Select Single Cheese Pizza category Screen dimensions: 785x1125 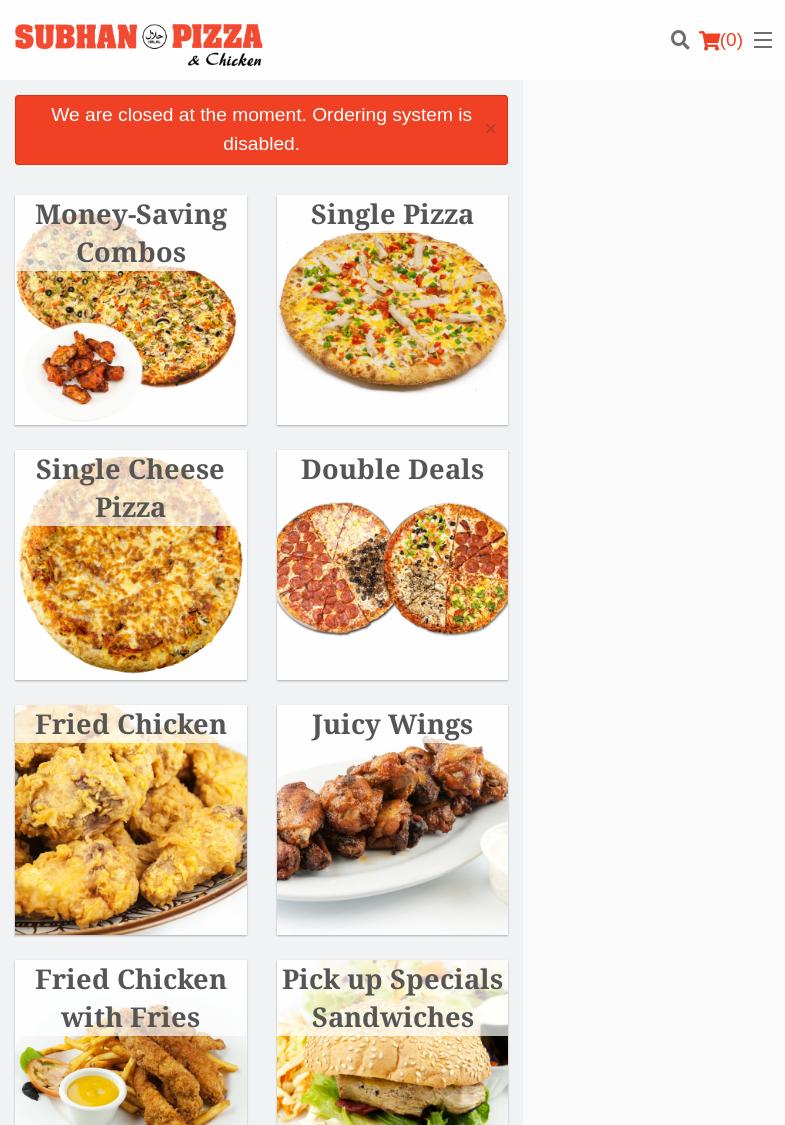131,565
